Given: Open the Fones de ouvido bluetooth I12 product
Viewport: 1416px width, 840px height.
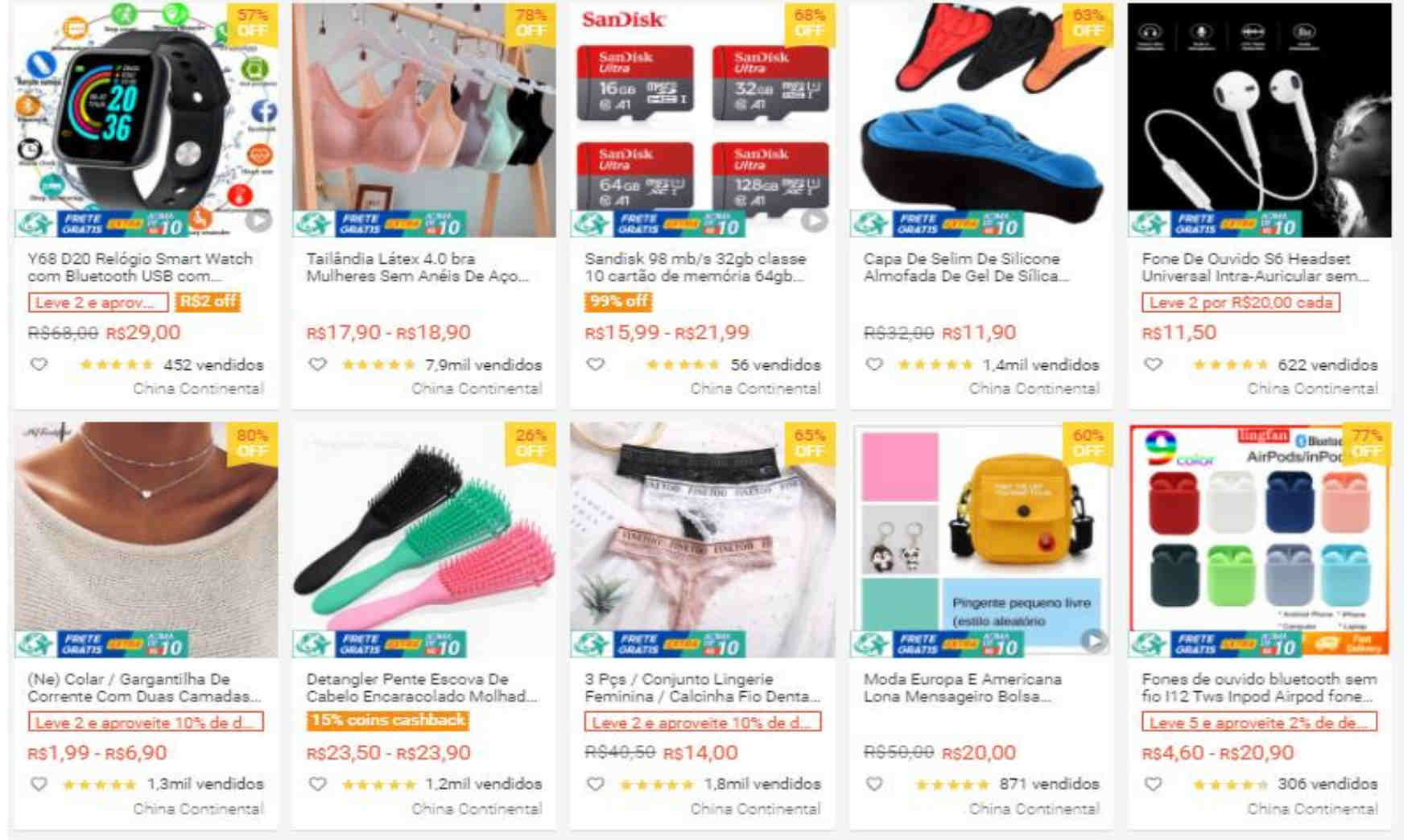Looking at the screenshot, I should 1259,687.
